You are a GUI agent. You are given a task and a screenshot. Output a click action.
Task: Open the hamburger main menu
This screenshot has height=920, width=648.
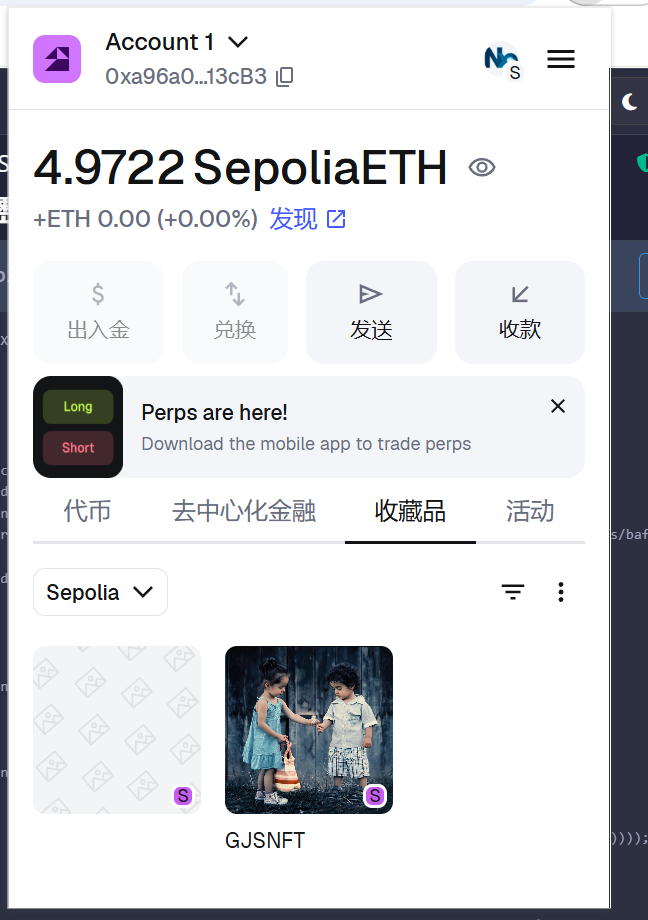561,60
